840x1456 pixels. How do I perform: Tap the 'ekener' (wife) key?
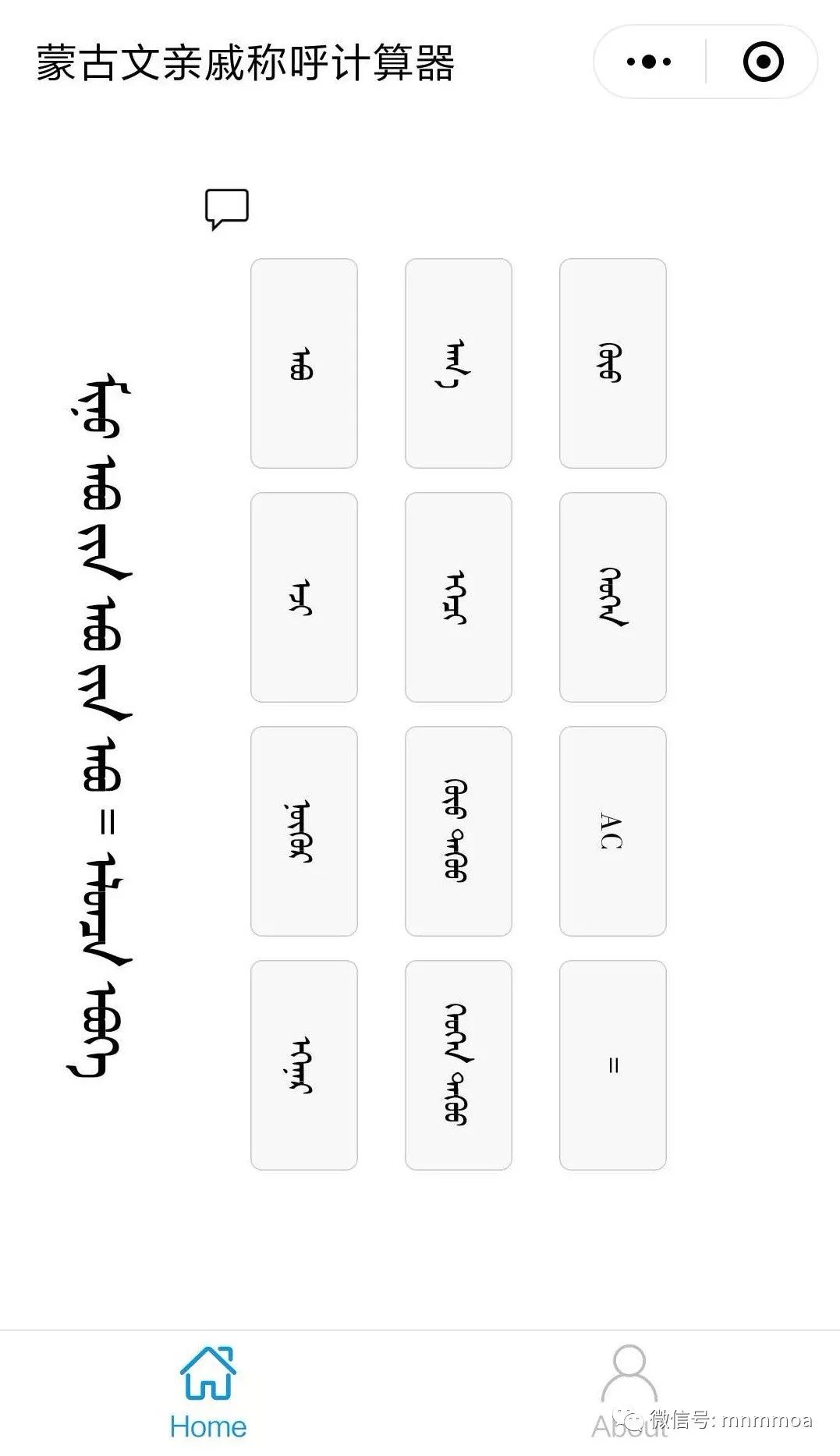tap(304, 1065)
